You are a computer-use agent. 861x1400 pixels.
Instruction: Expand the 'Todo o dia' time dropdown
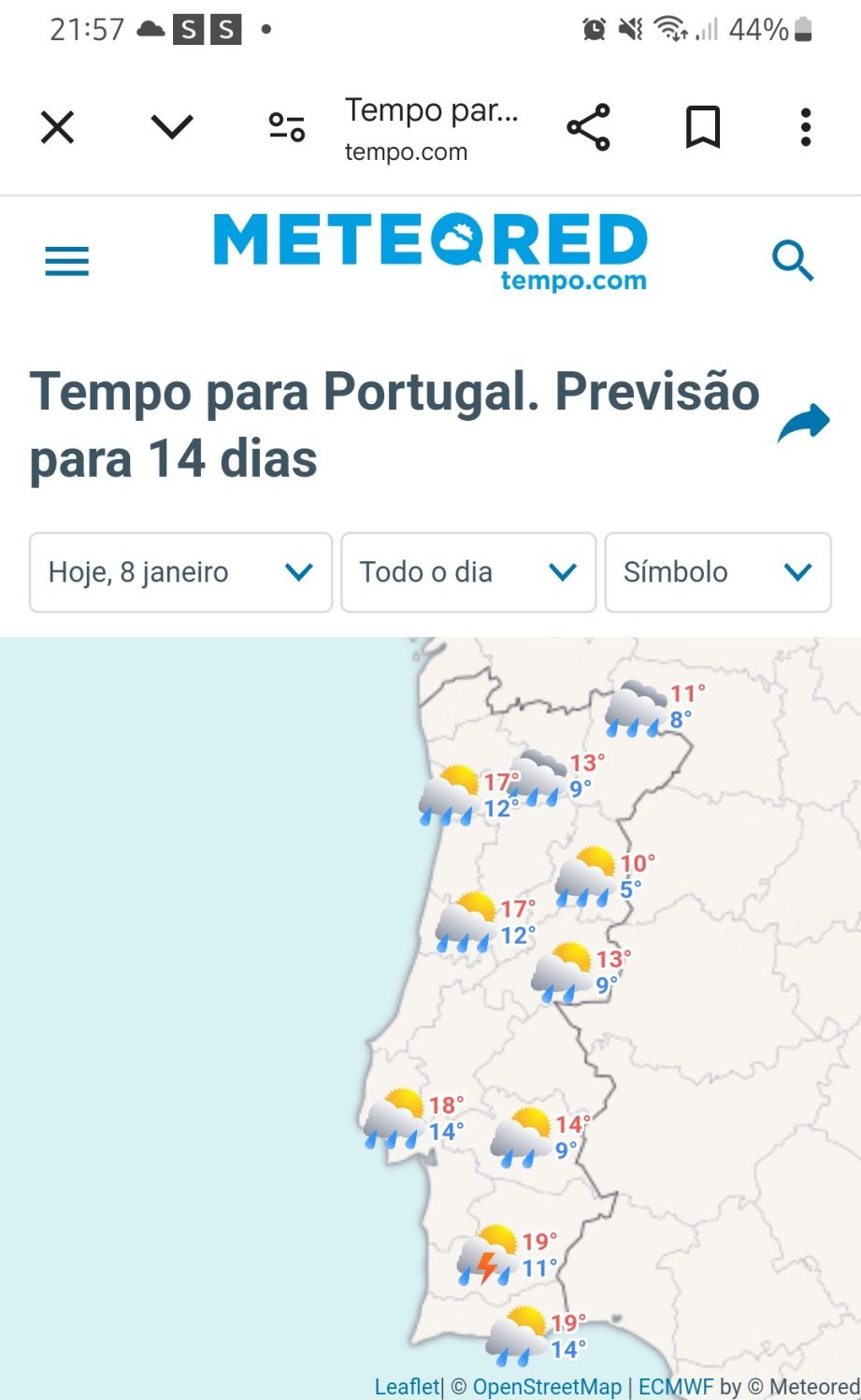coord(468,572)
